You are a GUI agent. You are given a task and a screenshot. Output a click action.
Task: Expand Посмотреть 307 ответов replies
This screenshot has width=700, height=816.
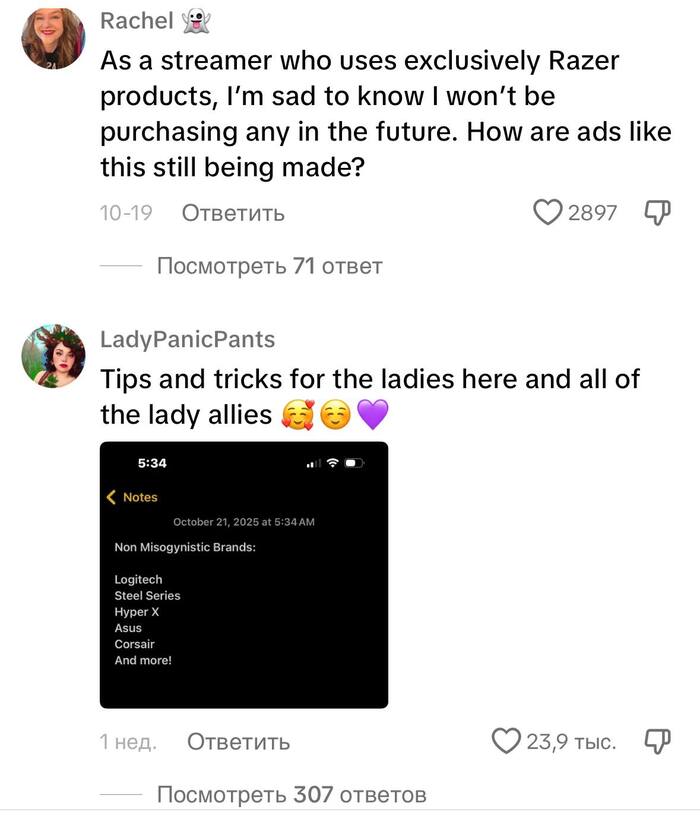[x=292, y=795]
